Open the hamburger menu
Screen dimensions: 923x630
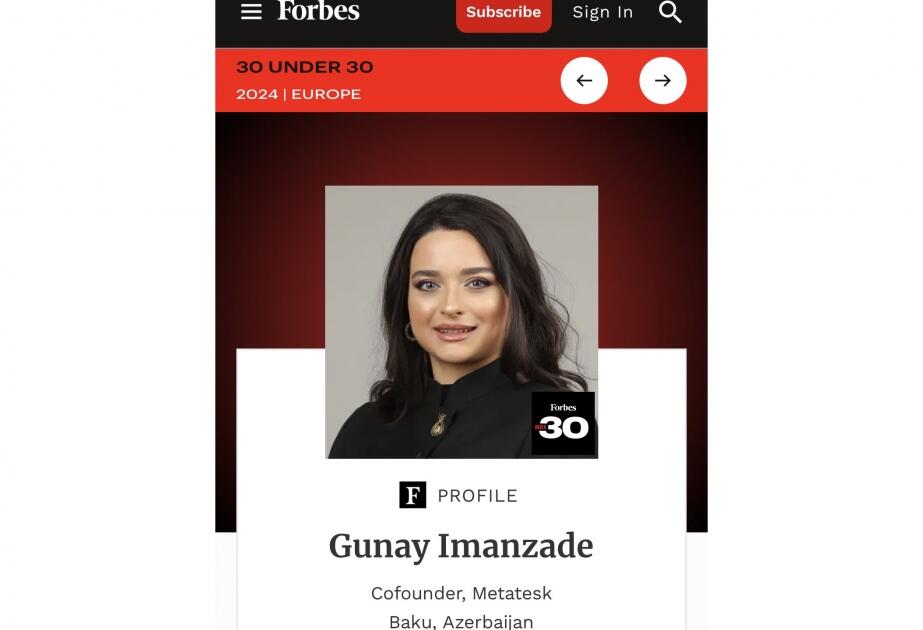point(251,12)
